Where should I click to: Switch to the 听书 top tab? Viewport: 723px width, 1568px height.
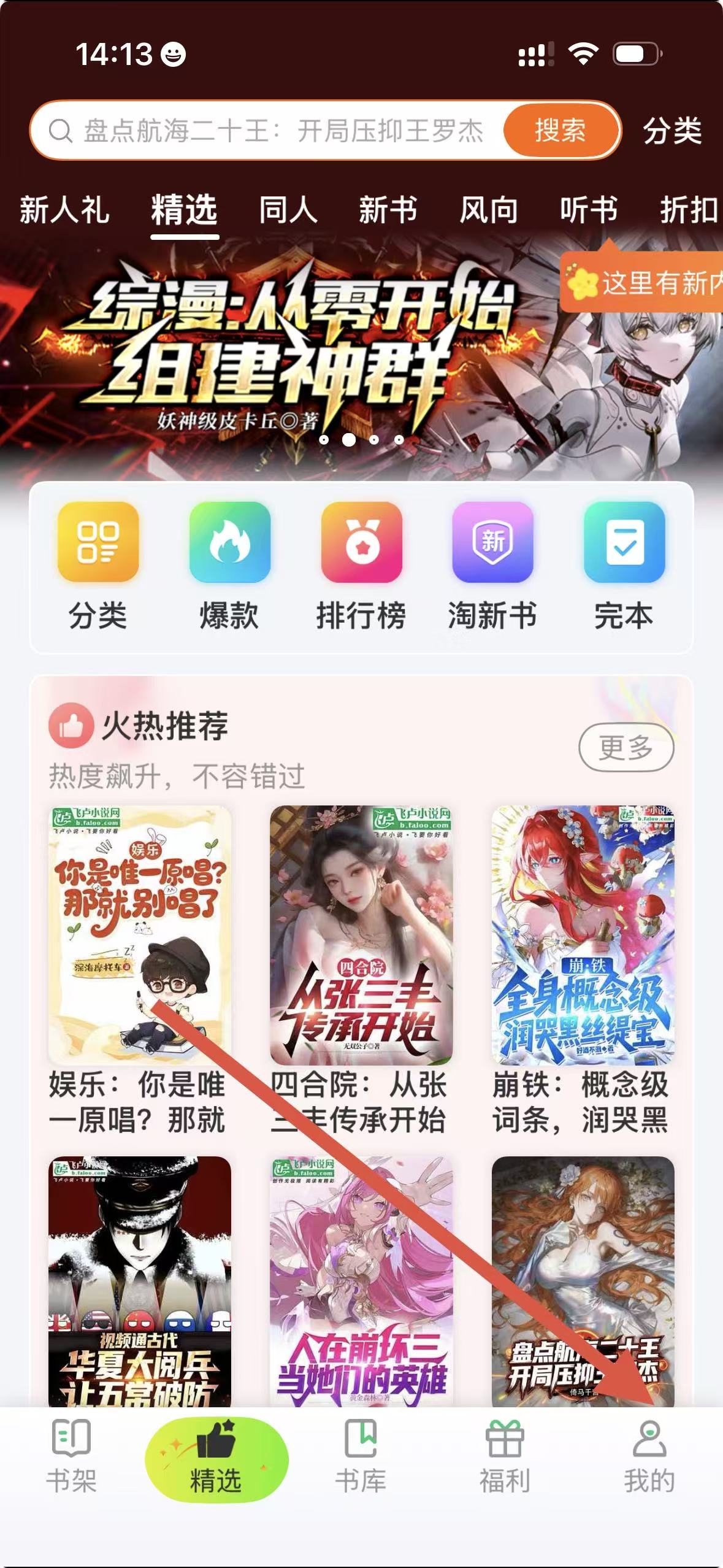click(x=588, y=210)
